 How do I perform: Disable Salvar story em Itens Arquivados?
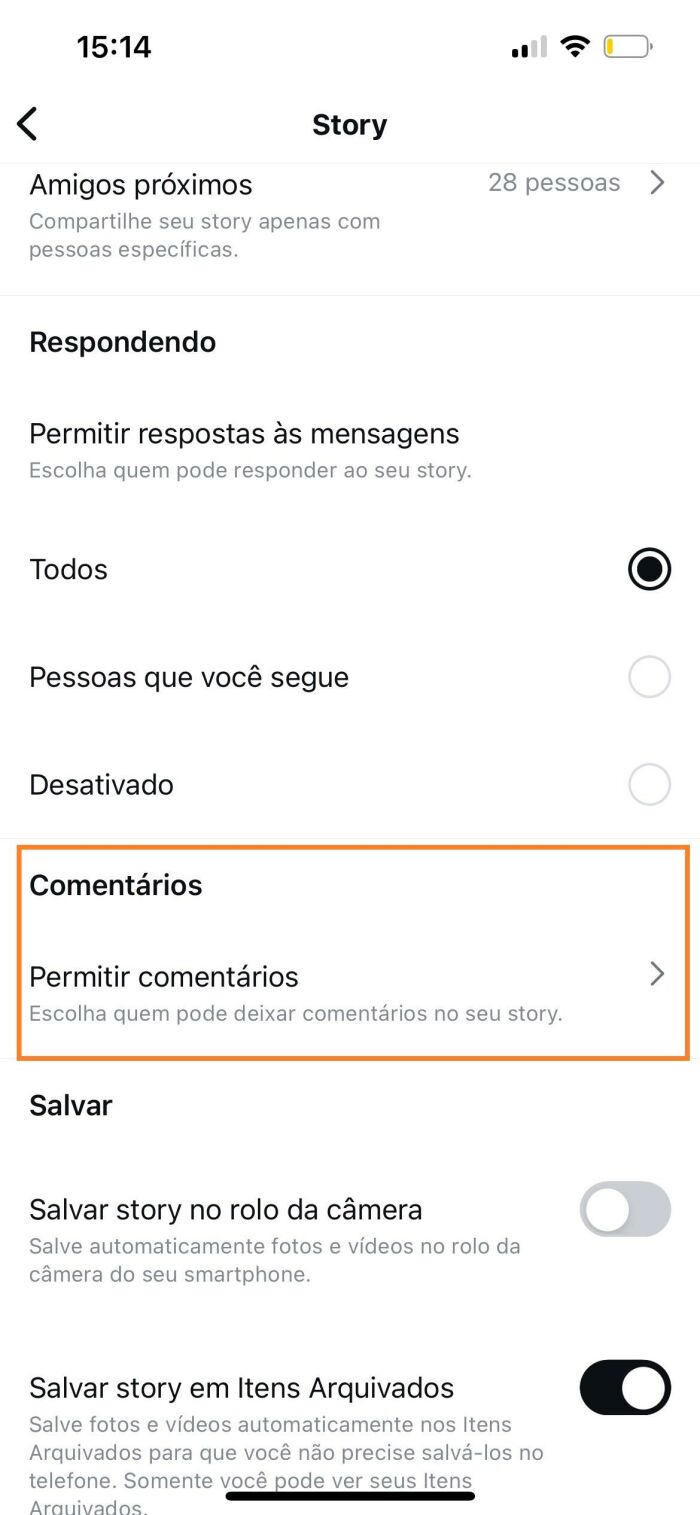click(x=625, y=1387)
